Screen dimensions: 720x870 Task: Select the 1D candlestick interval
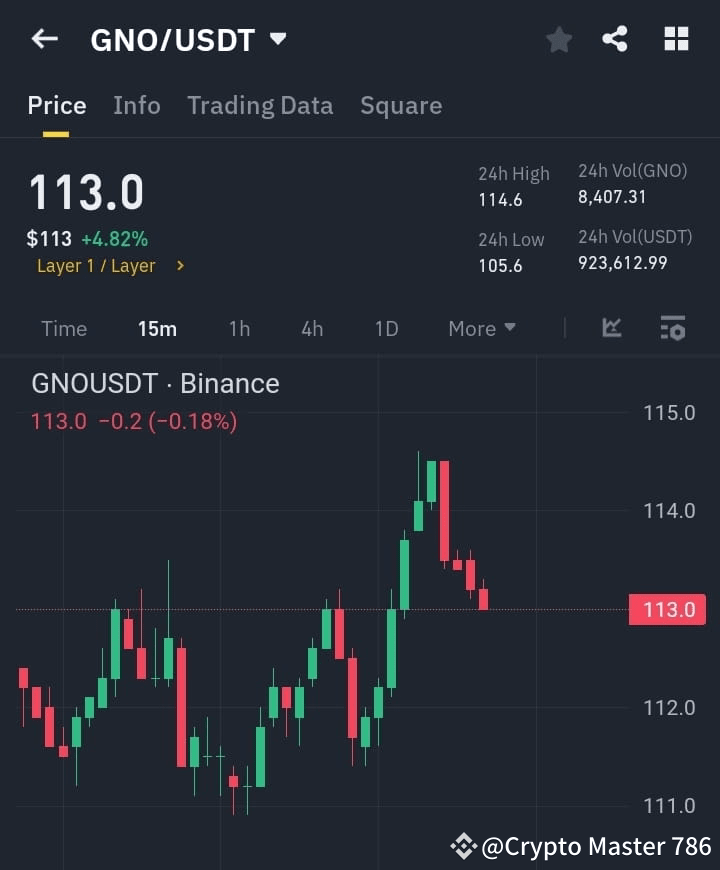(x=386, y=328)
